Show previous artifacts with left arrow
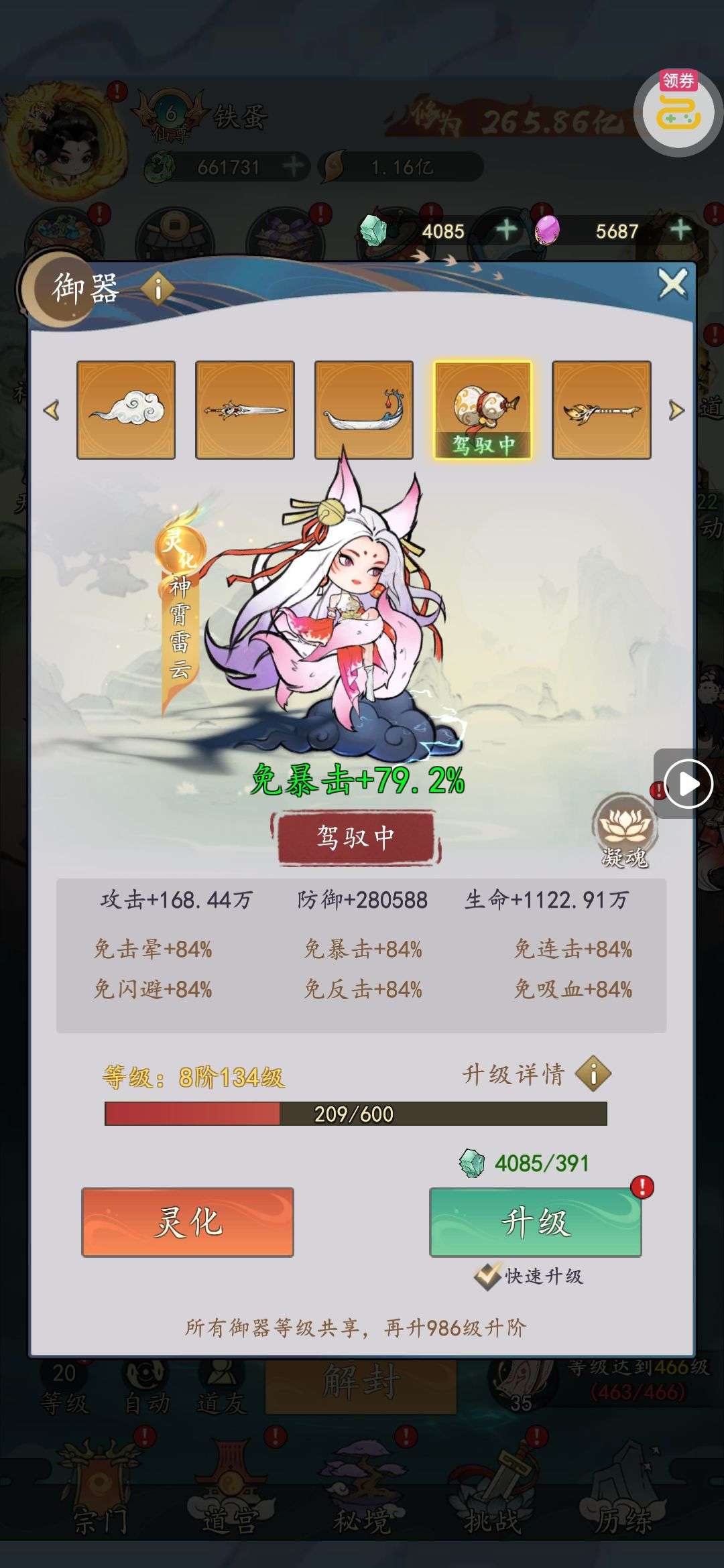724x1568 pixels. click(51, 410)
